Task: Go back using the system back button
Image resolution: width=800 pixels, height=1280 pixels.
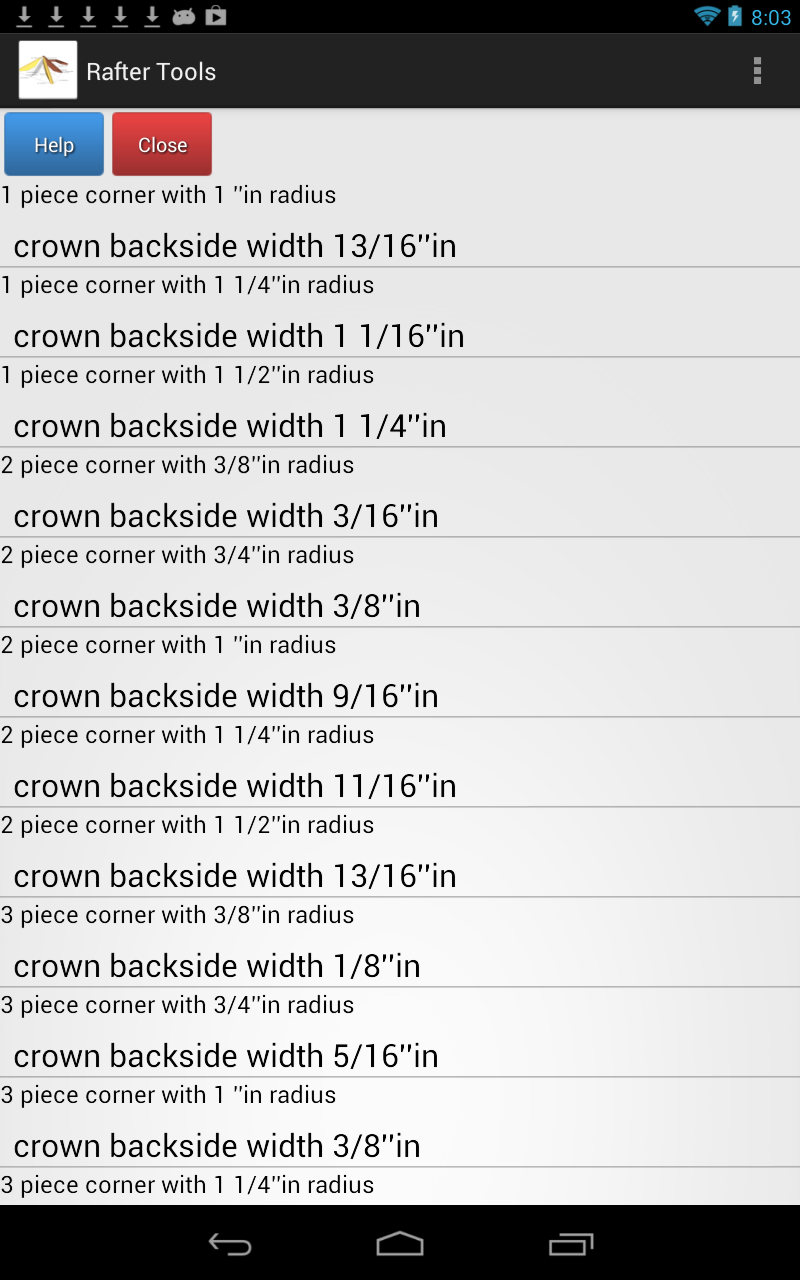Action: coord(230,1244)
